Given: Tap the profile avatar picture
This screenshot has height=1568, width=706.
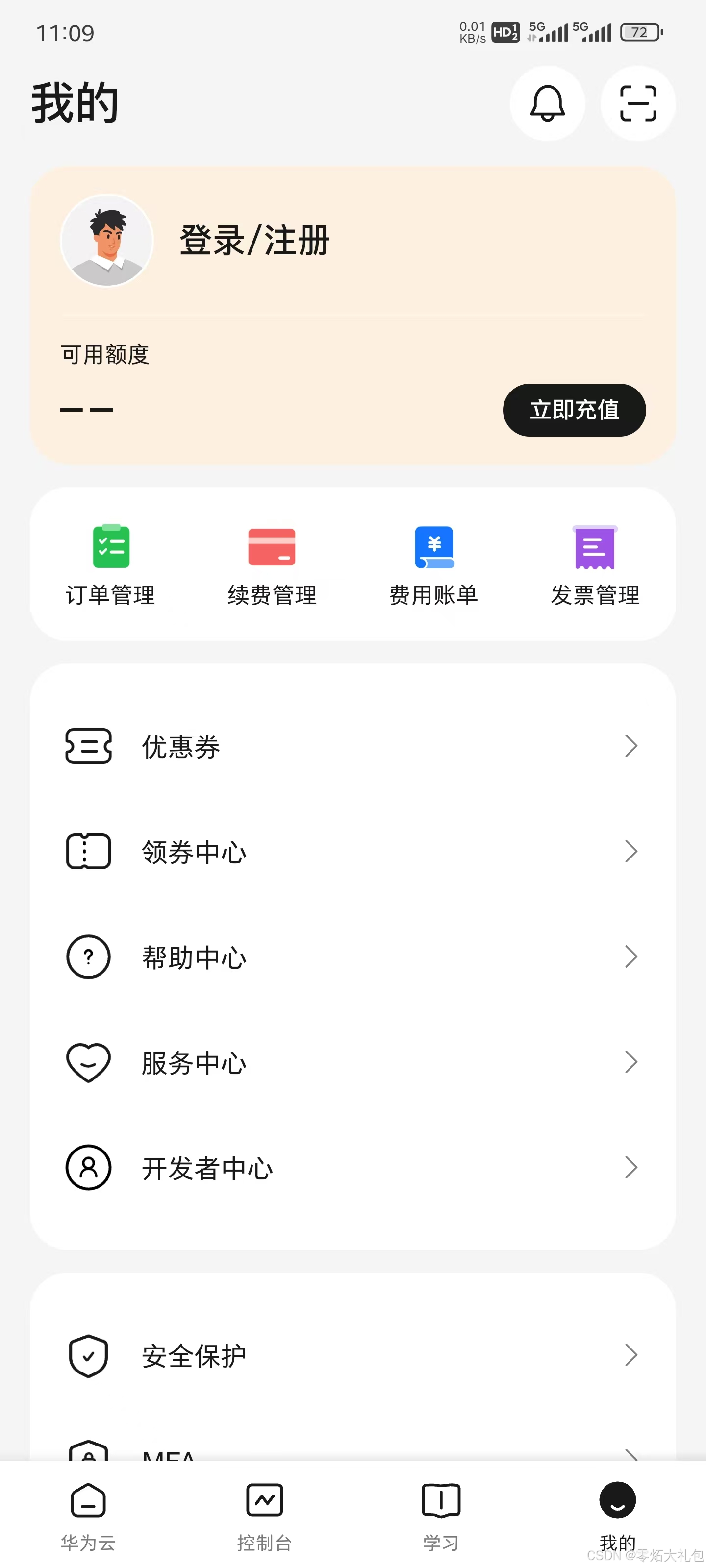Looking at the screenshot, I should point(107,241).
